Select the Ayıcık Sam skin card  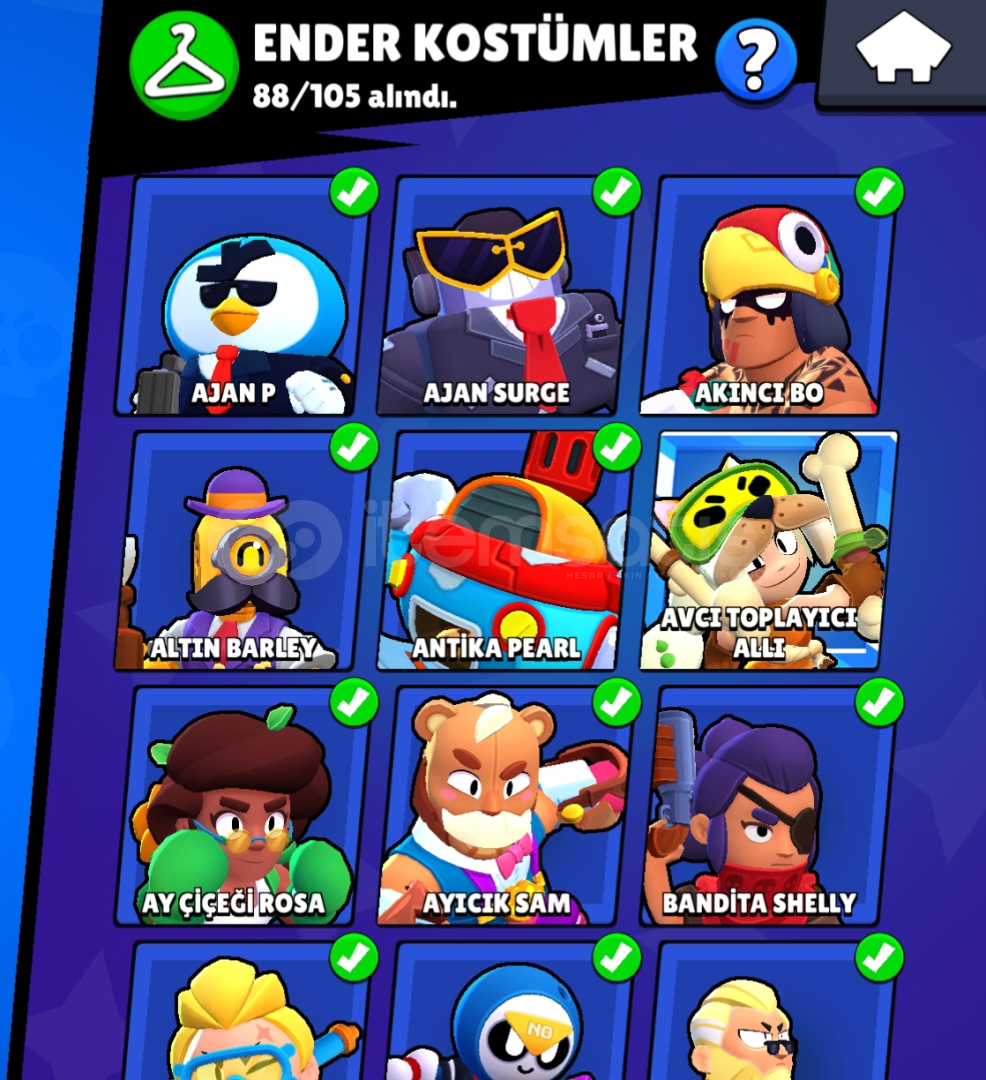pyautogui.click(x=503, y=810)
